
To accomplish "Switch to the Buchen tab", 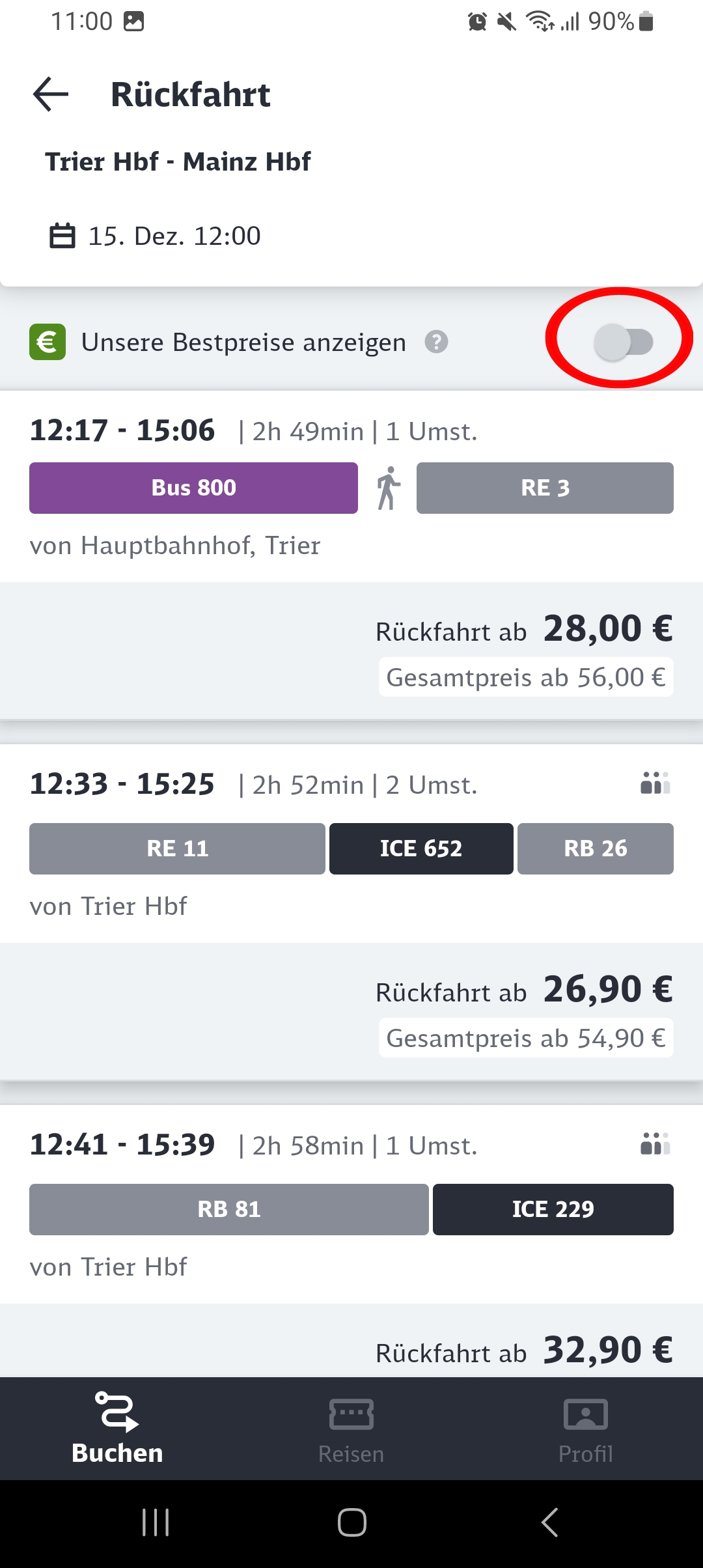I will point(117,1430).
